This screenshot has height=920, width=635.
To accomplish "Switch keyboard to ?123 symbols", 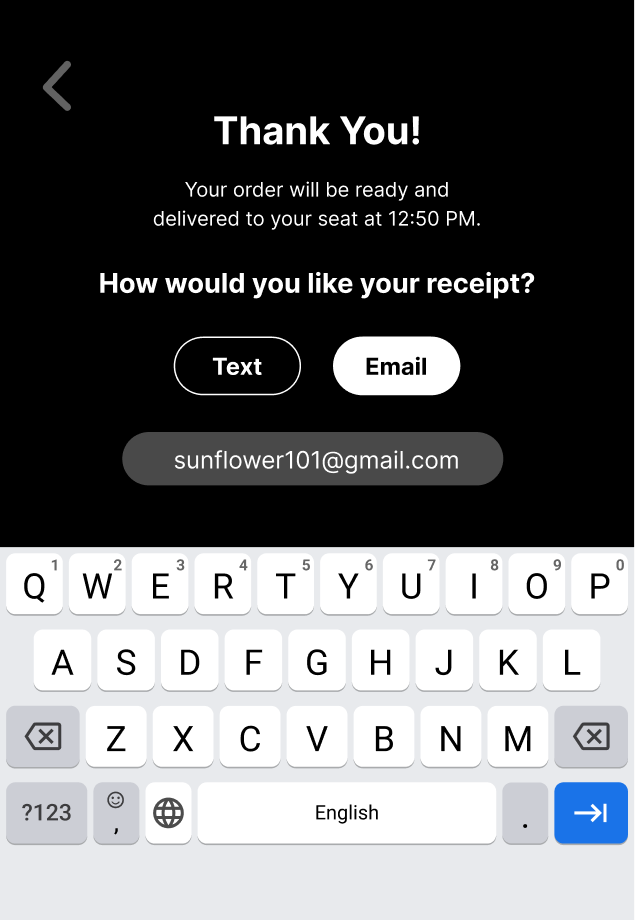I will [x=46, y=813].
